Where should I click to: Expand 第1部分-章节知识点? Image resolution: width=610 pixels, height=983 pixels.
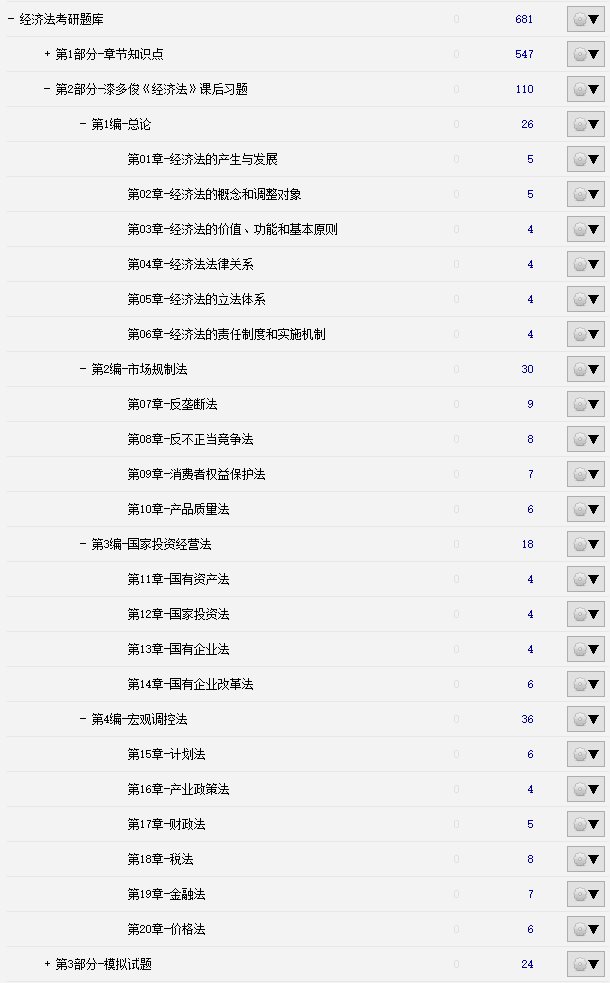coord(47,55)
